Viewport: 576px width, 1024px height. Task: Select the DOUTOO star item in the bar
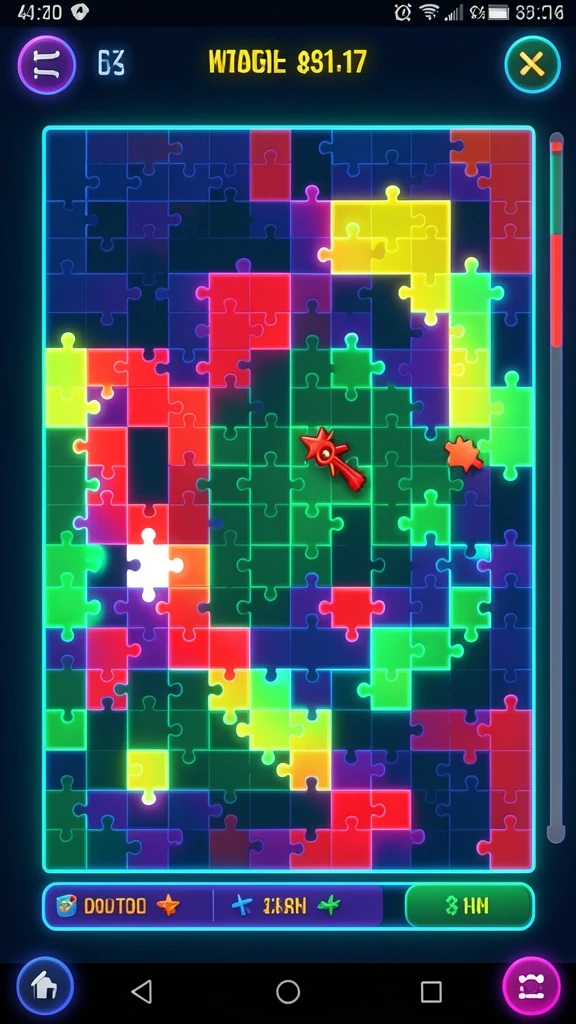118,906
